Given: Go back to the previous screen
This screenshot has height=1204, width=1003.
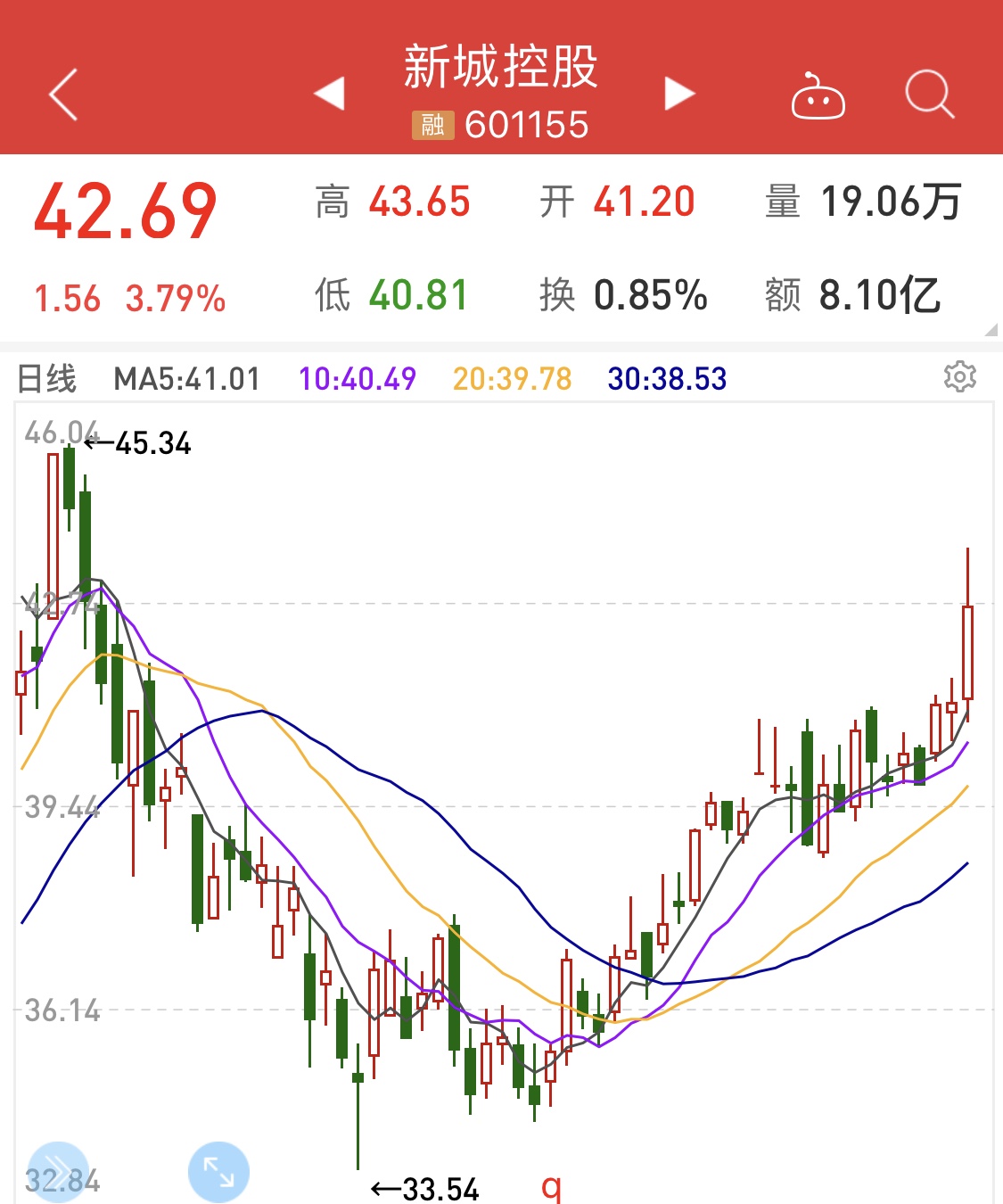Looking at the screenshot, I should coord(63,94).
